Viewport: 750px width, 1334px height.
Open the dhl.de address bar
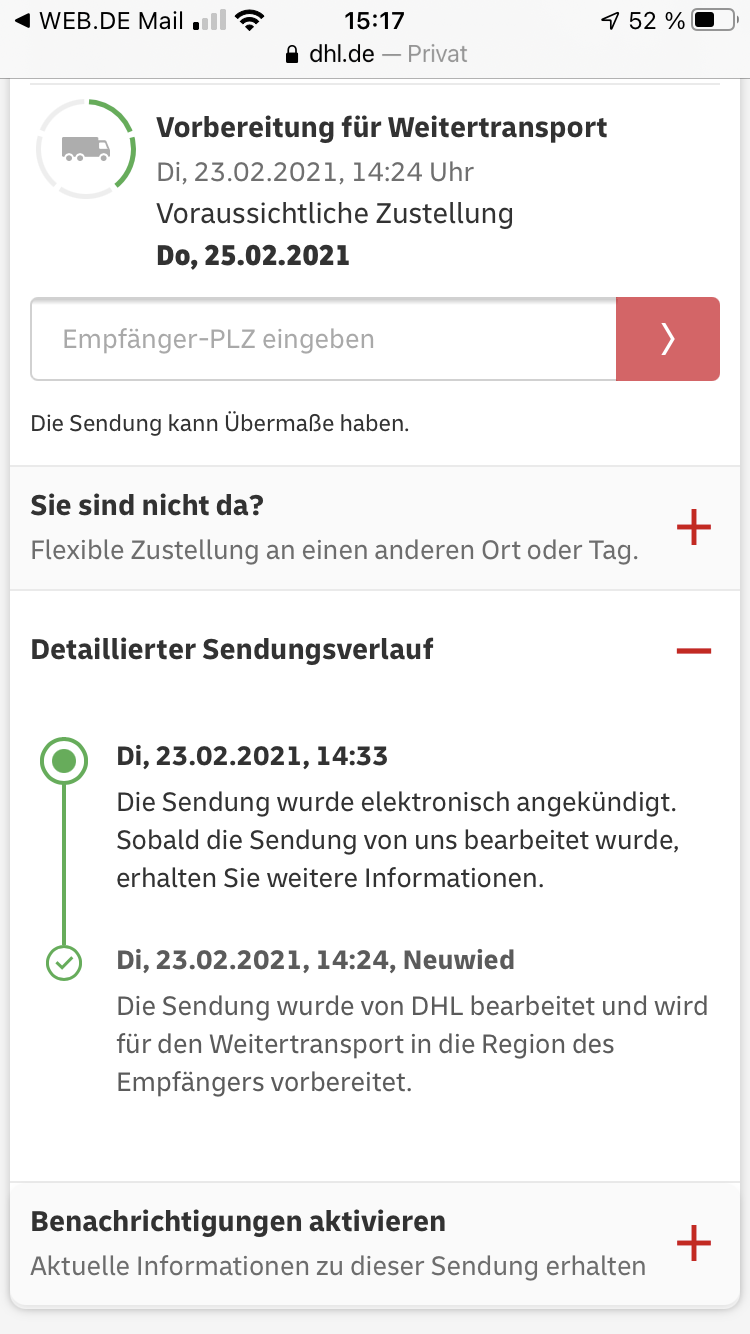(x=376, y=54)
